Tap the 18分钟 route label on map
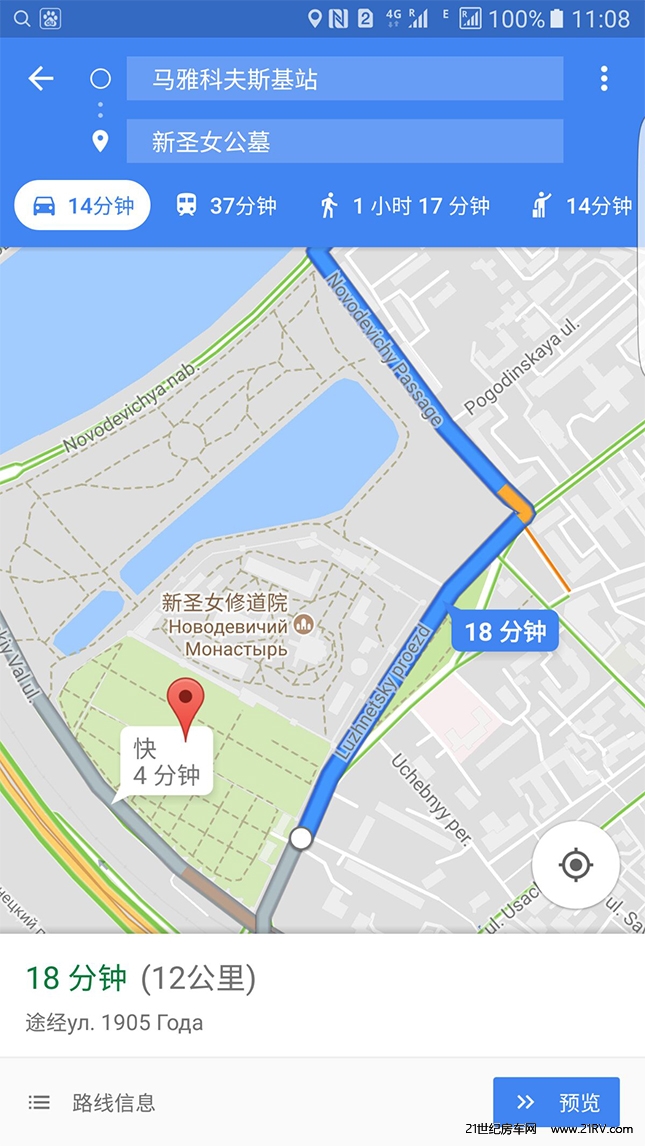The width and height of the screenshot is (645, 1146). tap(504, 632)
